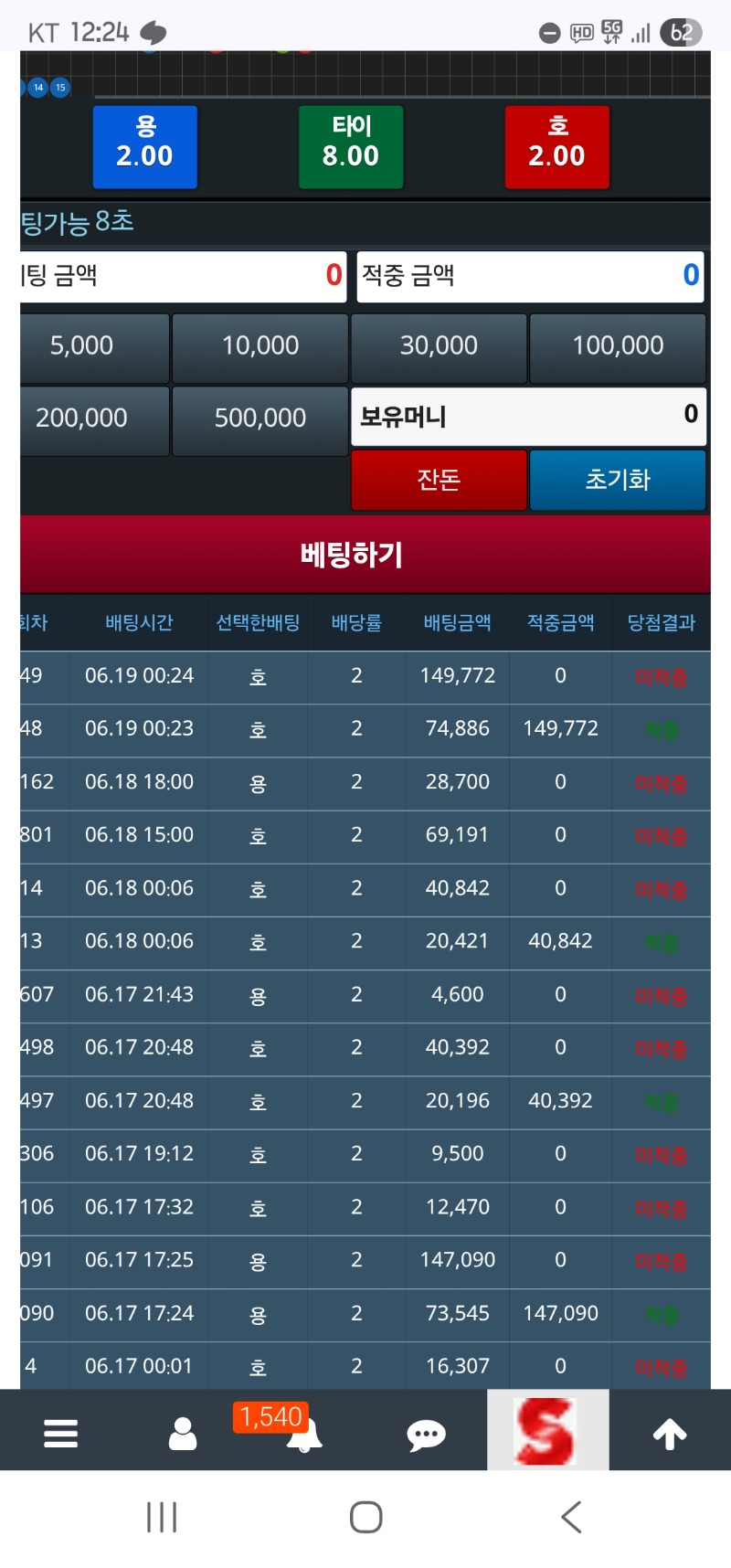Screen dimensions: 731x1568
Task: Add 10,000 to the bet amount
Action: click(x=260, y=346)
